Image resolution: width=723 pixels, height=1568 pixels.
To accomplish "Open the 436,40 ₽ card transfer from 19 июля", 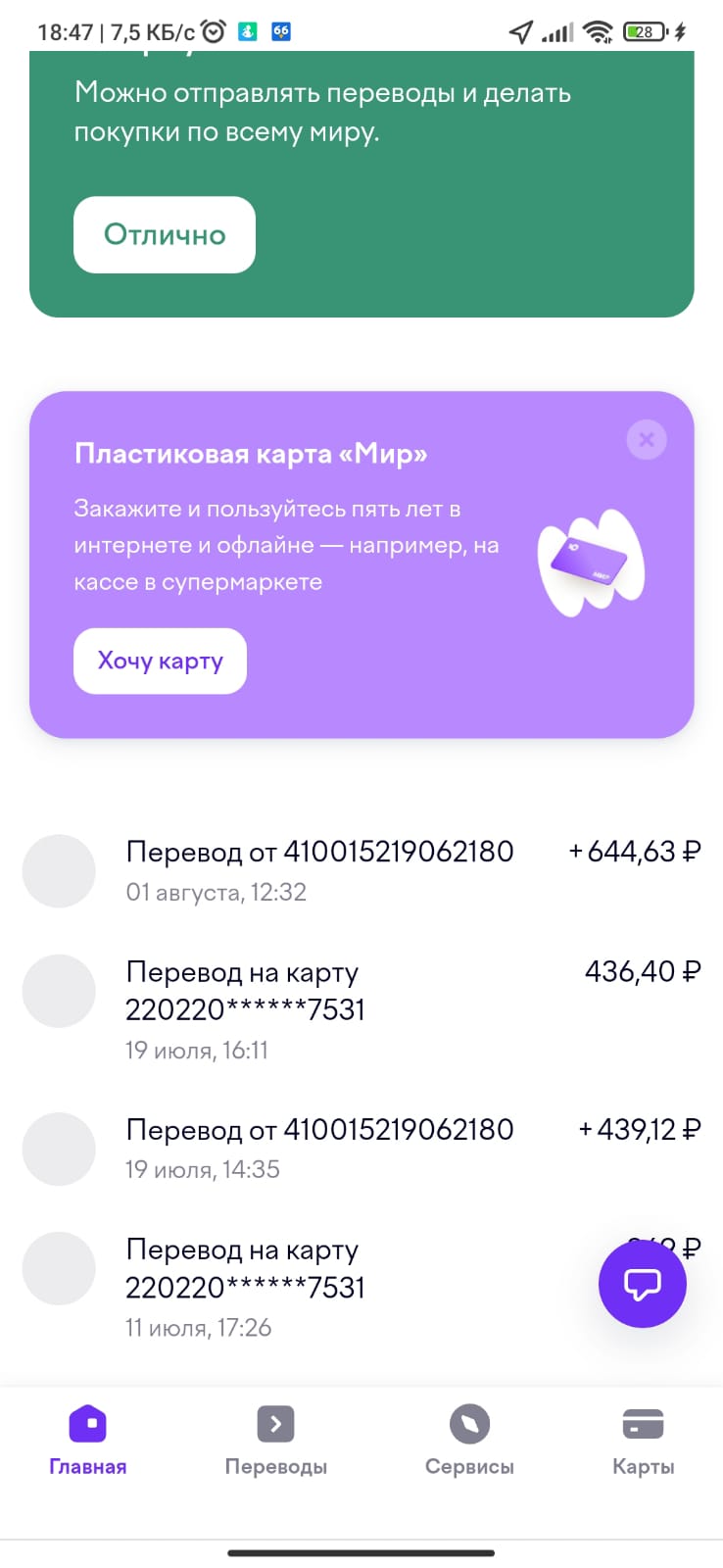I will pyautogui.click(x=361, y=1009).
